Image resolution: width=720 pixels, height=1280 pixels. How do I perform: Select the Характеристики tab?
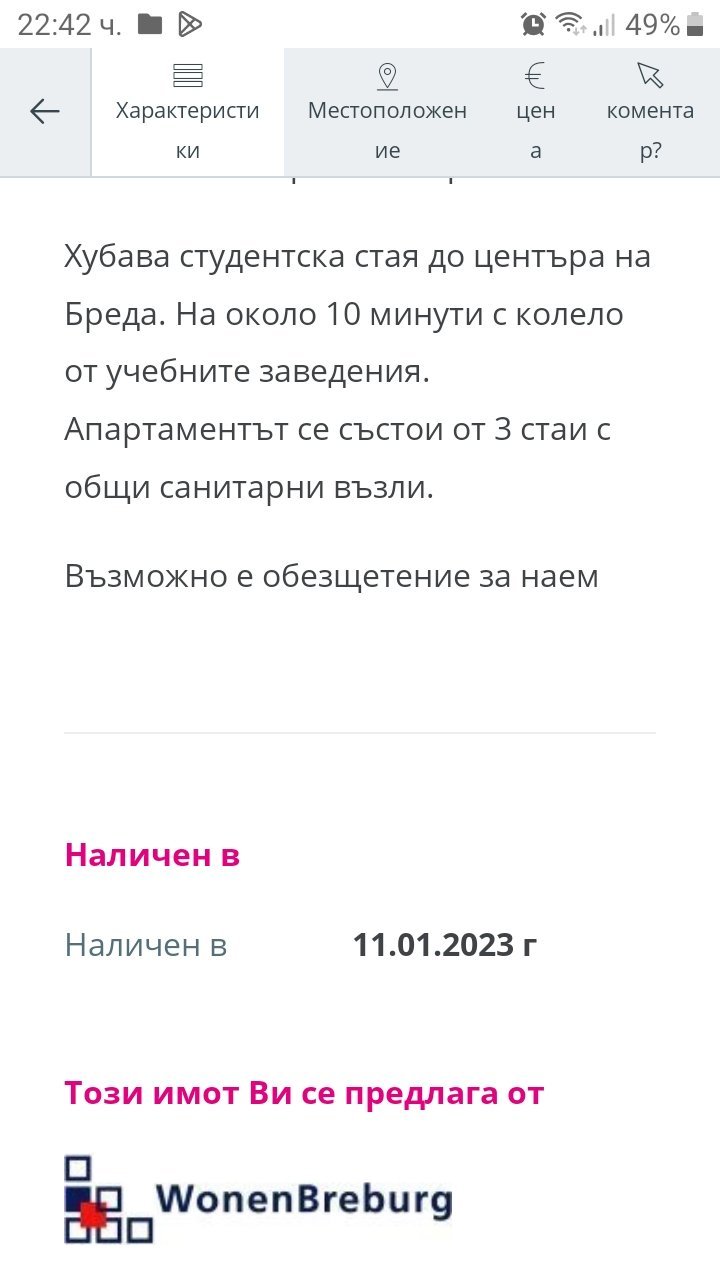[188, 112]
